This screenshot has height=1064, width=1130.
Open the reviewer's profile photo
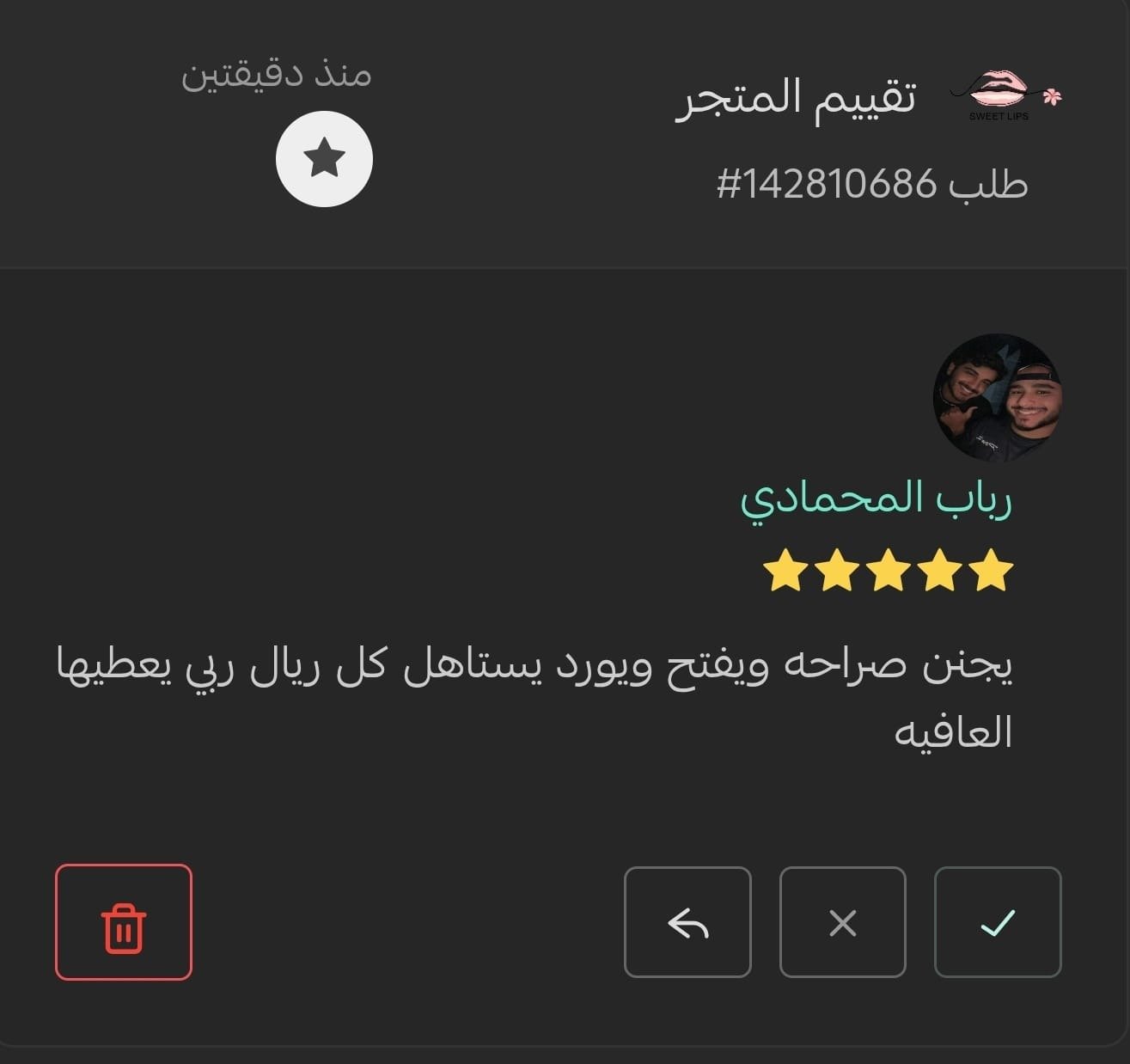pyautogui.click(x=997, y=398)
